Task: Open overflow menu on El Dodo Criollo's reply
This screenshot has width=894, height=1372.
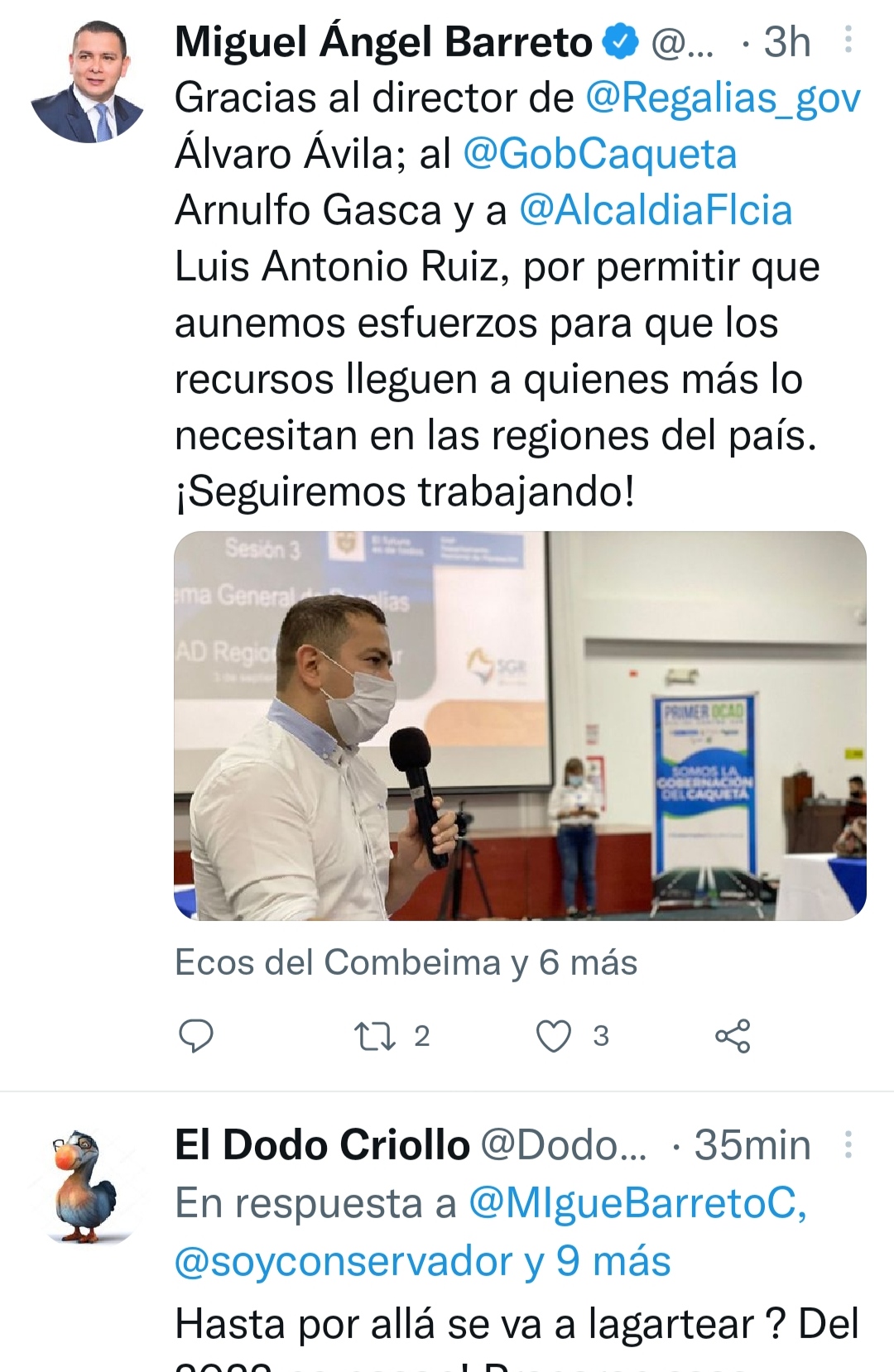Action: click(848, 1144)
